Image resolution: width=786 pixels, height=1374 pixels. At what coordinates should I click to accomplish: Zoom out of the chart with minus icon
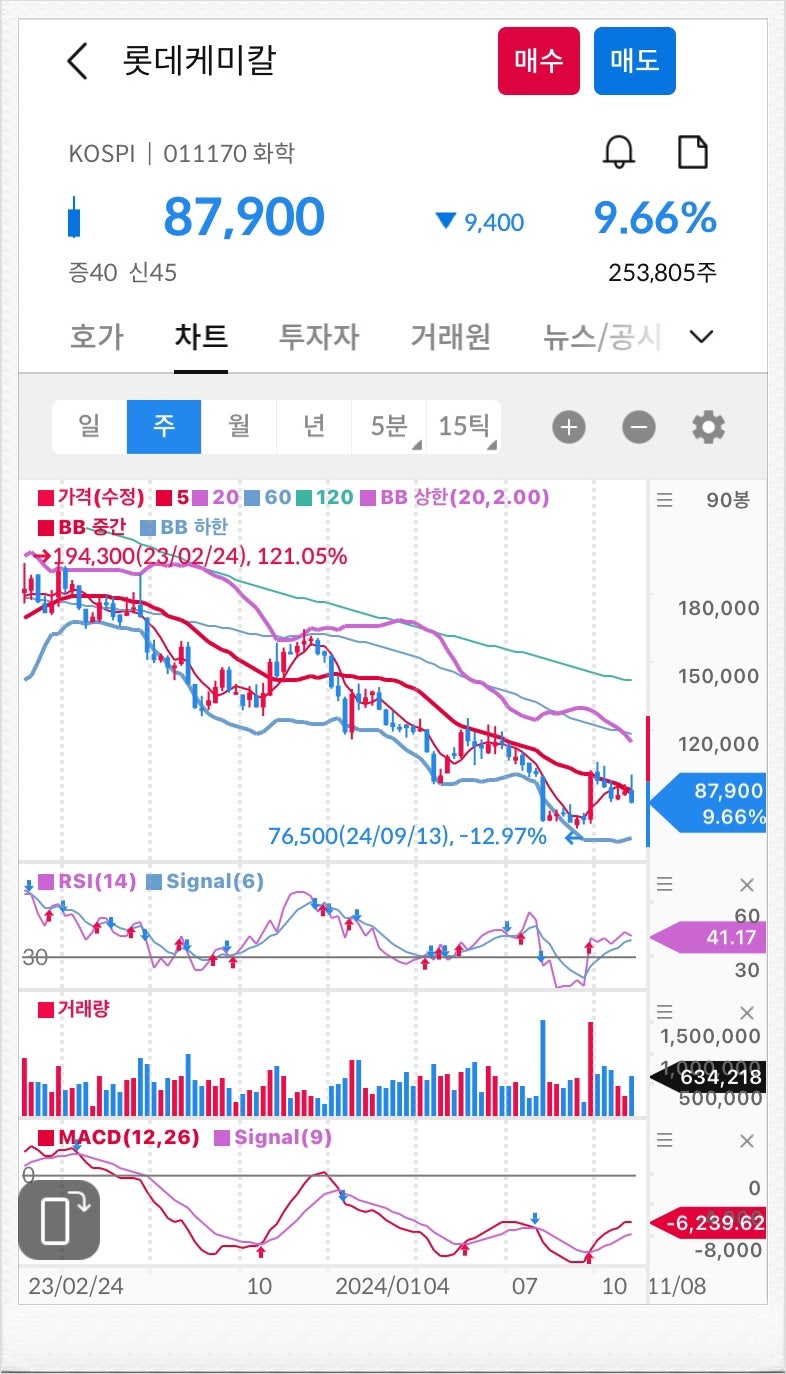tap(638, 427)
